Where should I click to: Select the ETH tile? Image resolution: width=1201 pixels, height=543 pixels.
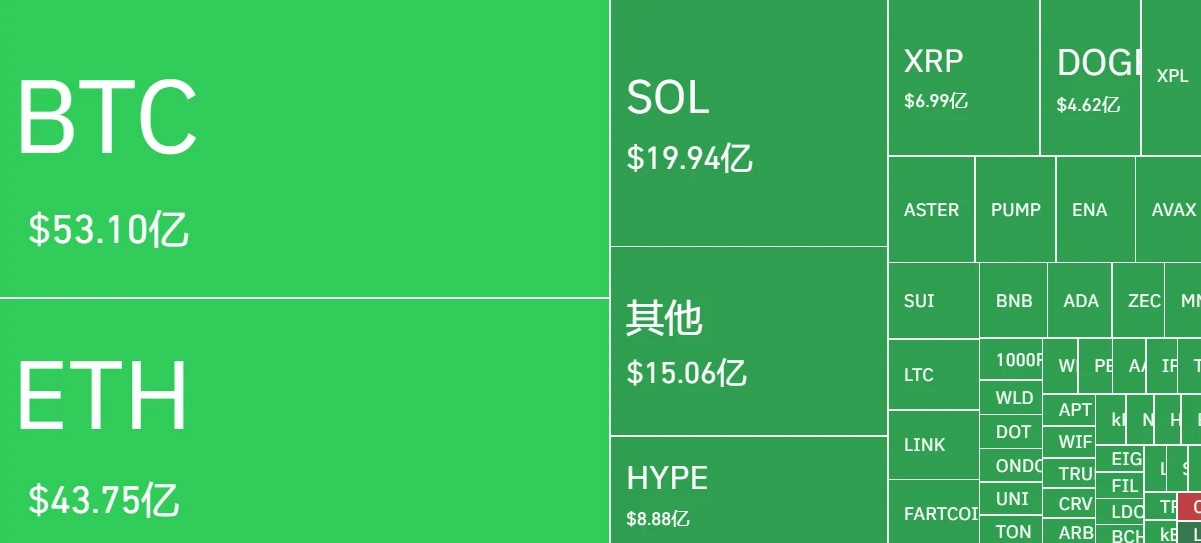pyautogui.click(x=304, y=420)
